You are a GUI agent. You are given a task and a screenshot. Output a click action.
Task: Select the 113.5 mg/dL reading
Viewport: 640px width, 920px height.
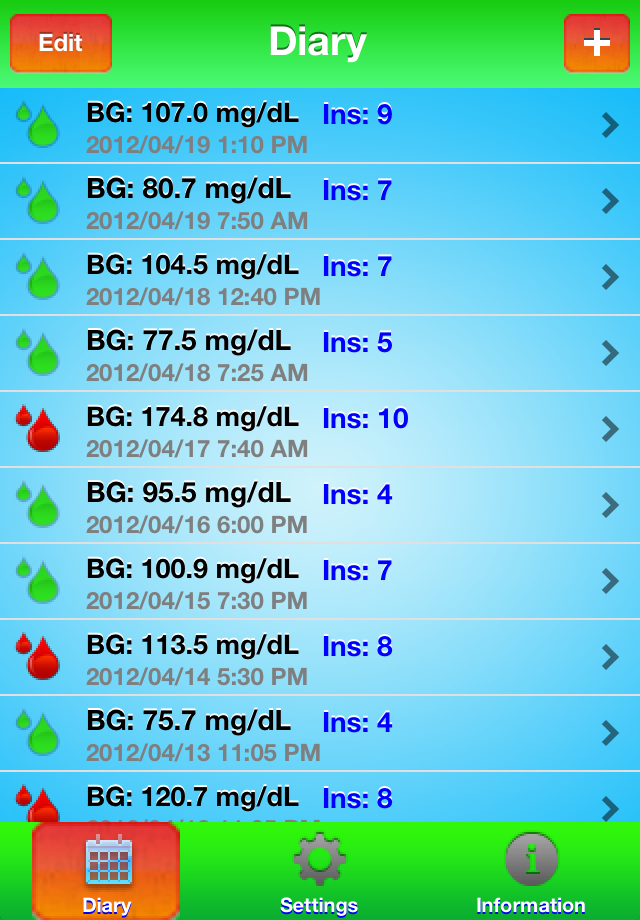[320, 659]
